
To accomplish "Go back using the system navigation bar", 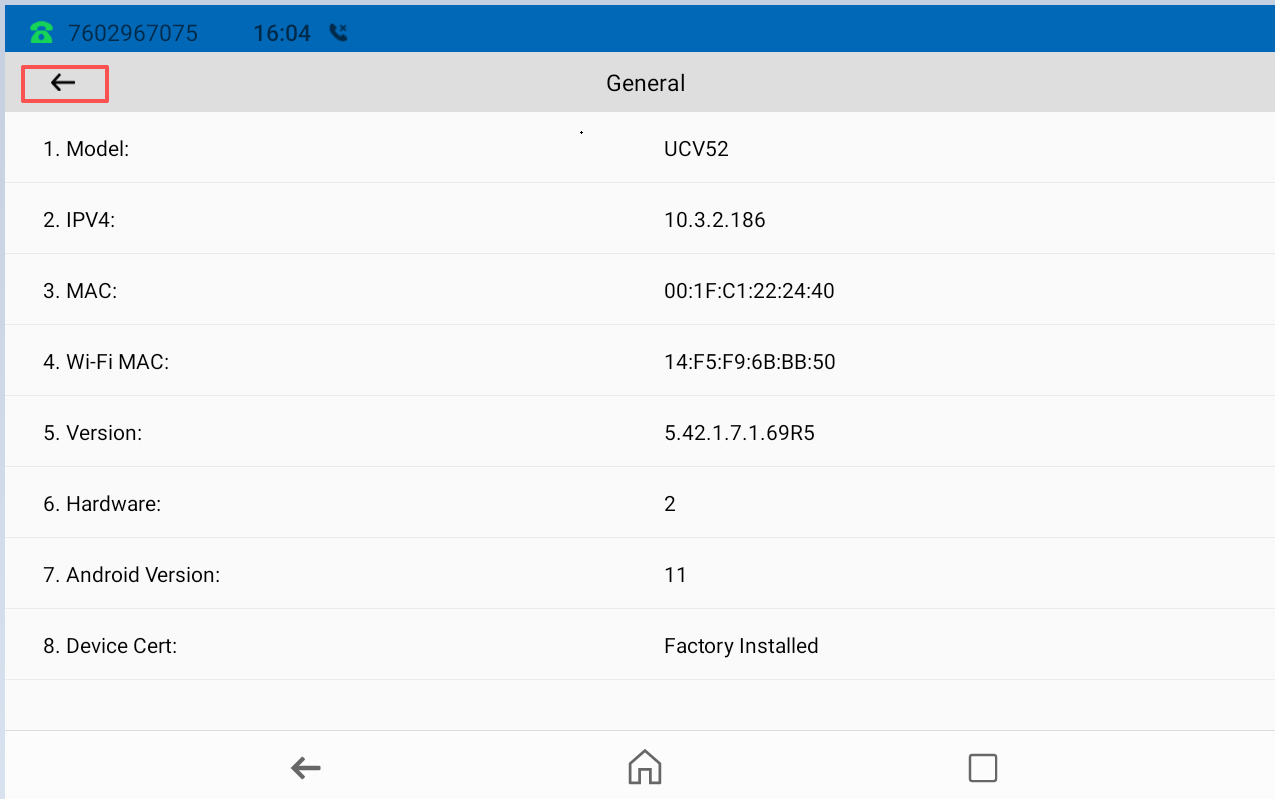I will [x=305, y=768].
